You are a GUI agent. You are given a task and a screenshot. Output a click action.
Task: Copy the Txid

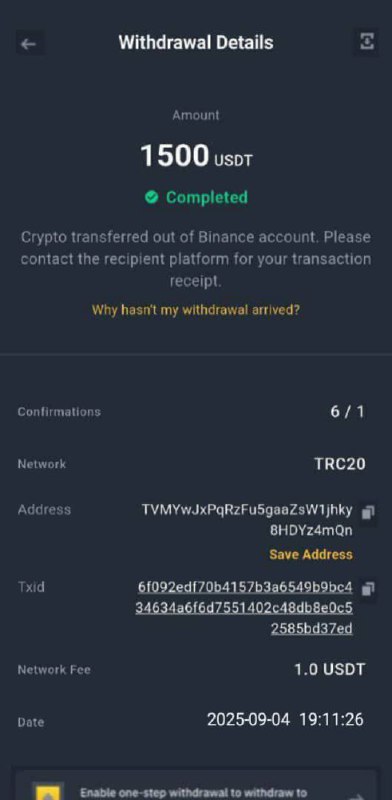pyautogui.click(x=368, y=589)
